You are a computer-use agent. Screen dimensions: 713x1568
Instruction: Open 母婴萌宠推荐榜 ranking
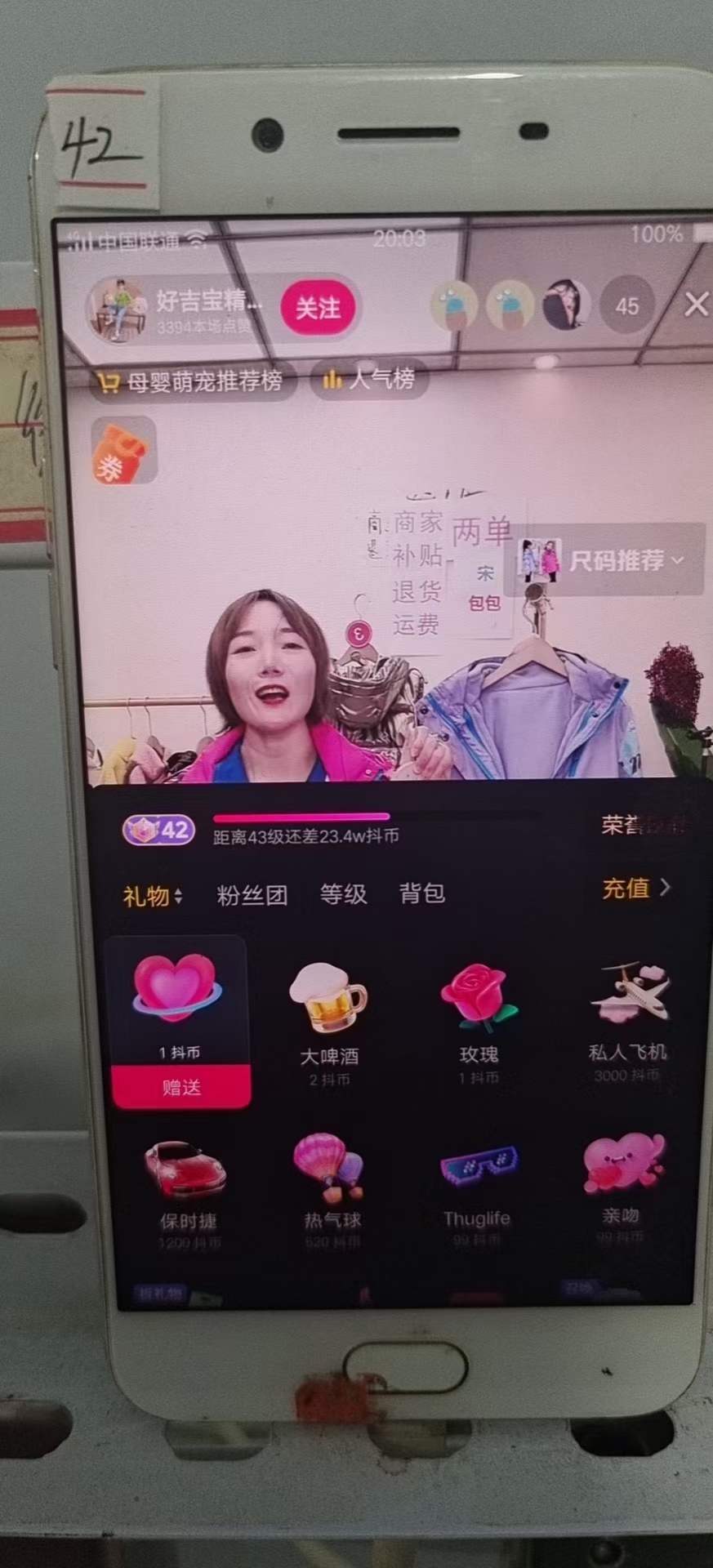tap(191, 381)
